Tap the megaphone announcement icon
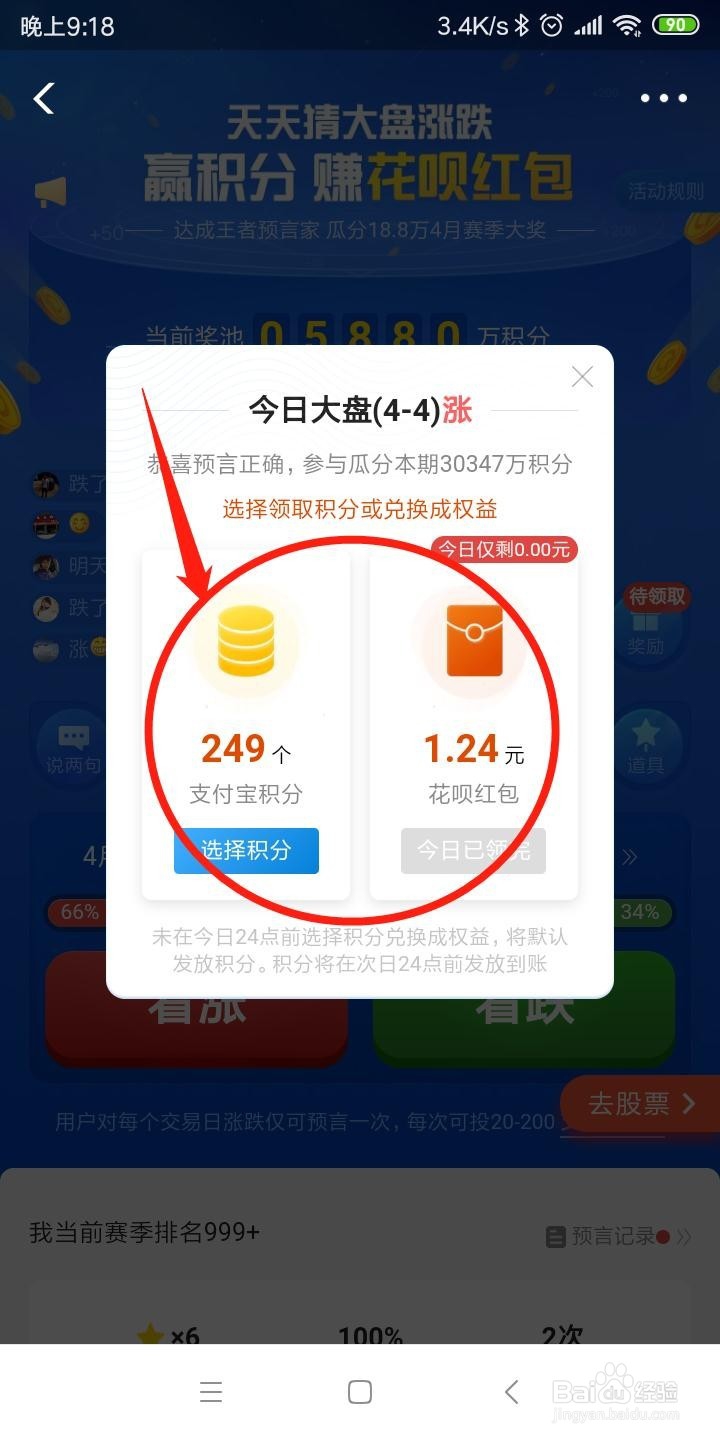This screenshot has width=720, height=1440. 48,190
